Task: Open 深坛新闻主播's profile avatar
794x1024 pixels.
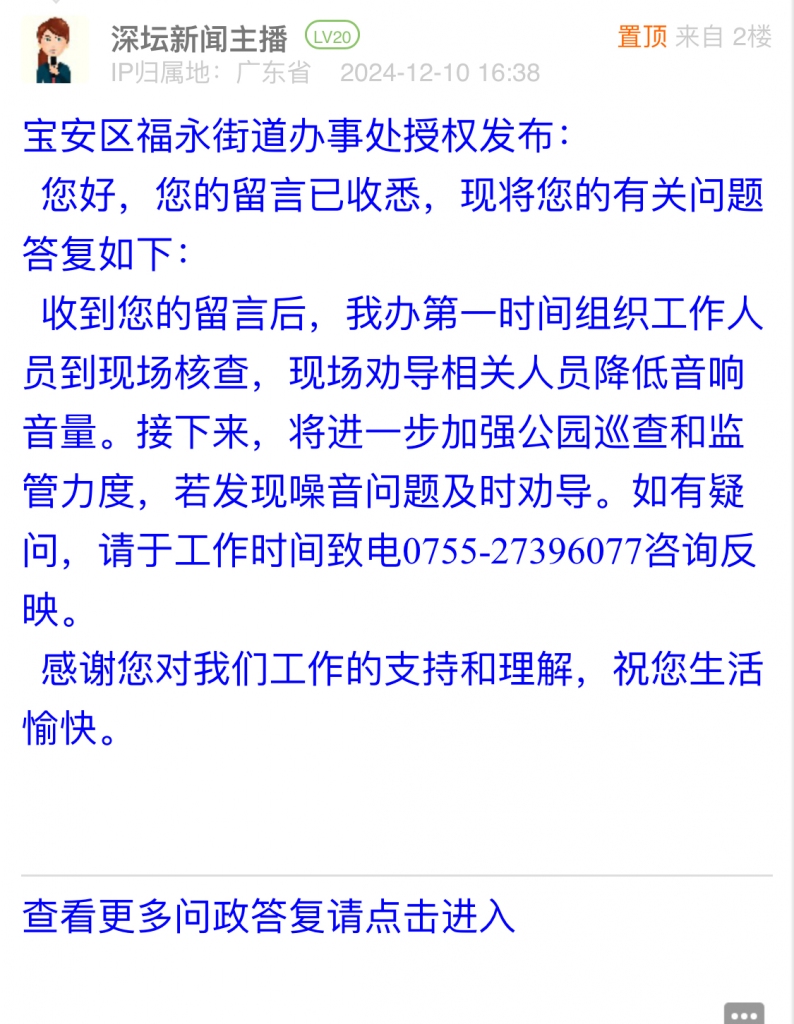Action: click(x=49, y=51)
